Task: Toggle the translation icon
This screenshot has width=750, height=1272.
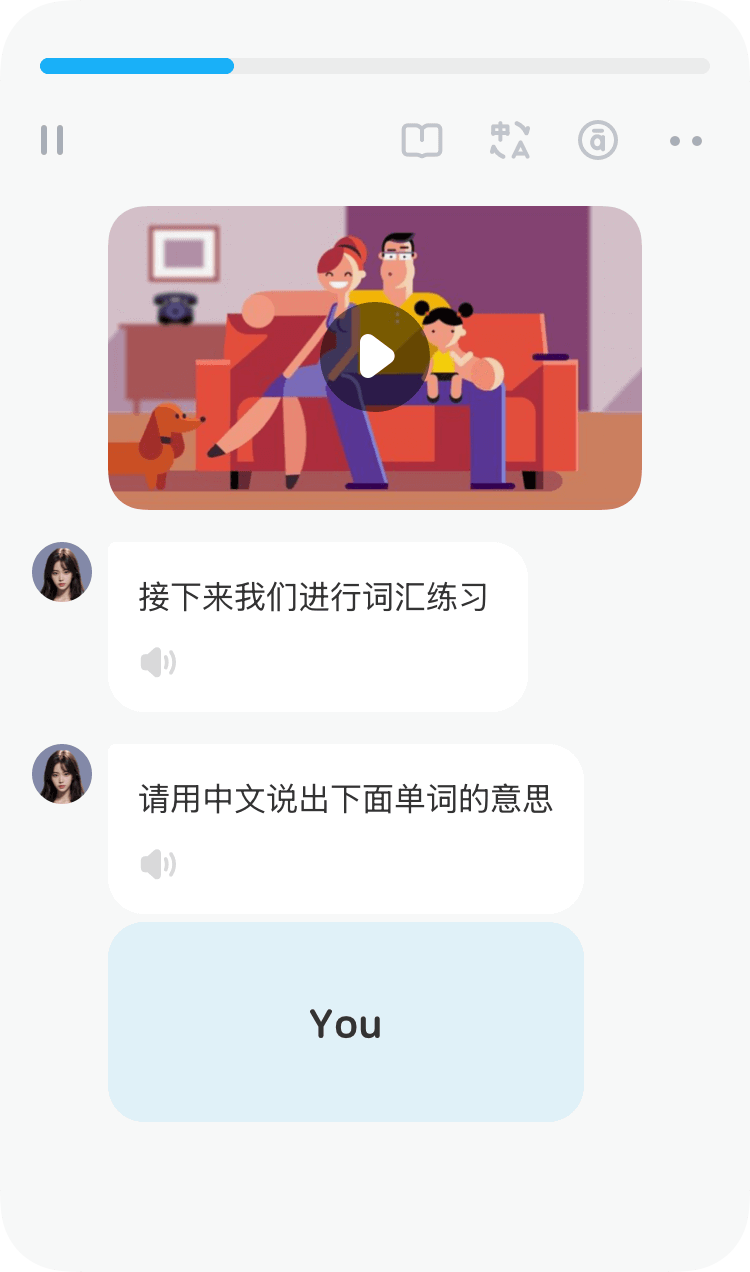Action: tap(510, 141)
